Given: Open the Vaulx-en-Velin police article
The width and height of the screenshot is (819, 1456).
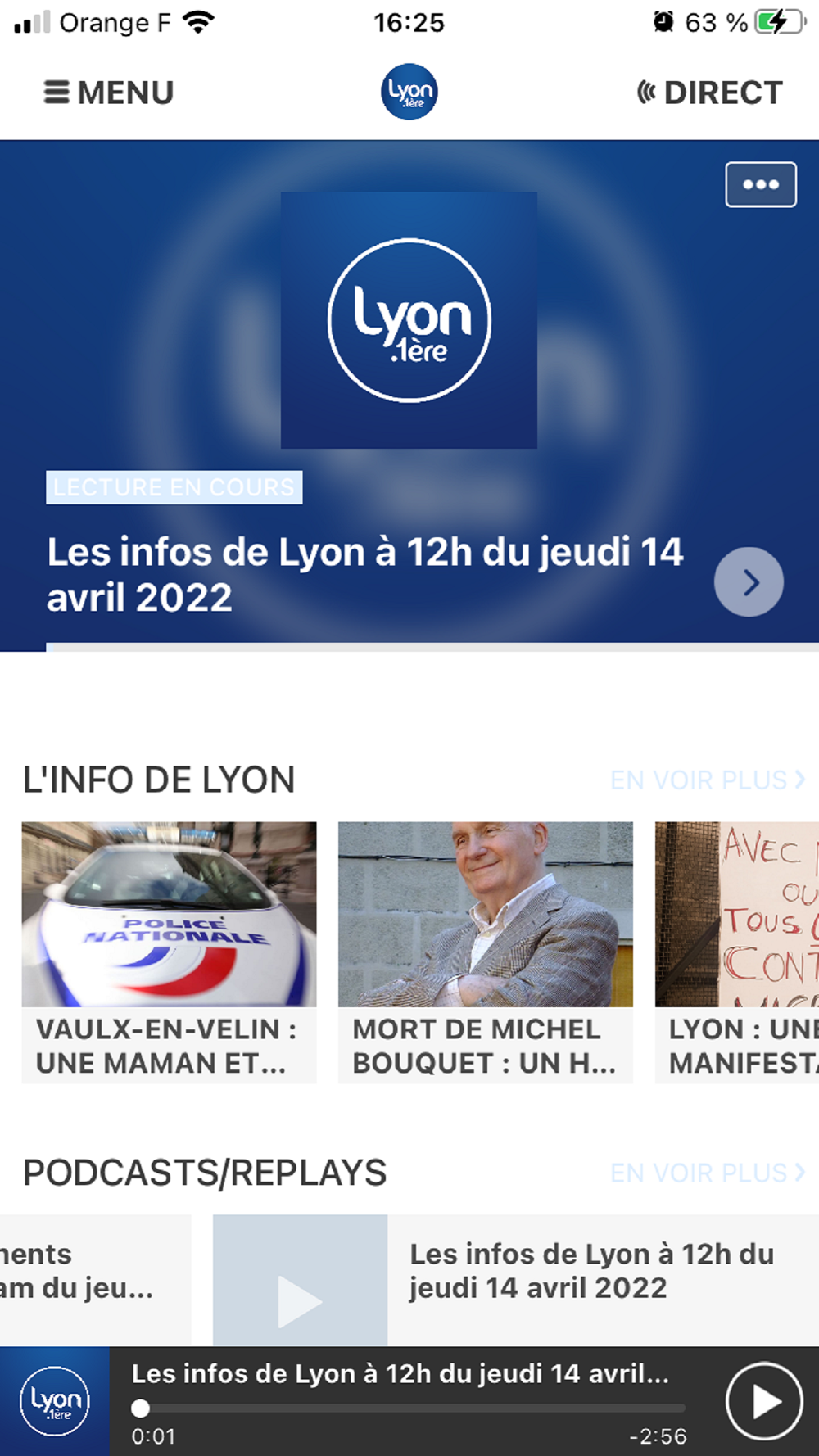Looking at the screenshot, I should click(x=169, y=952).
